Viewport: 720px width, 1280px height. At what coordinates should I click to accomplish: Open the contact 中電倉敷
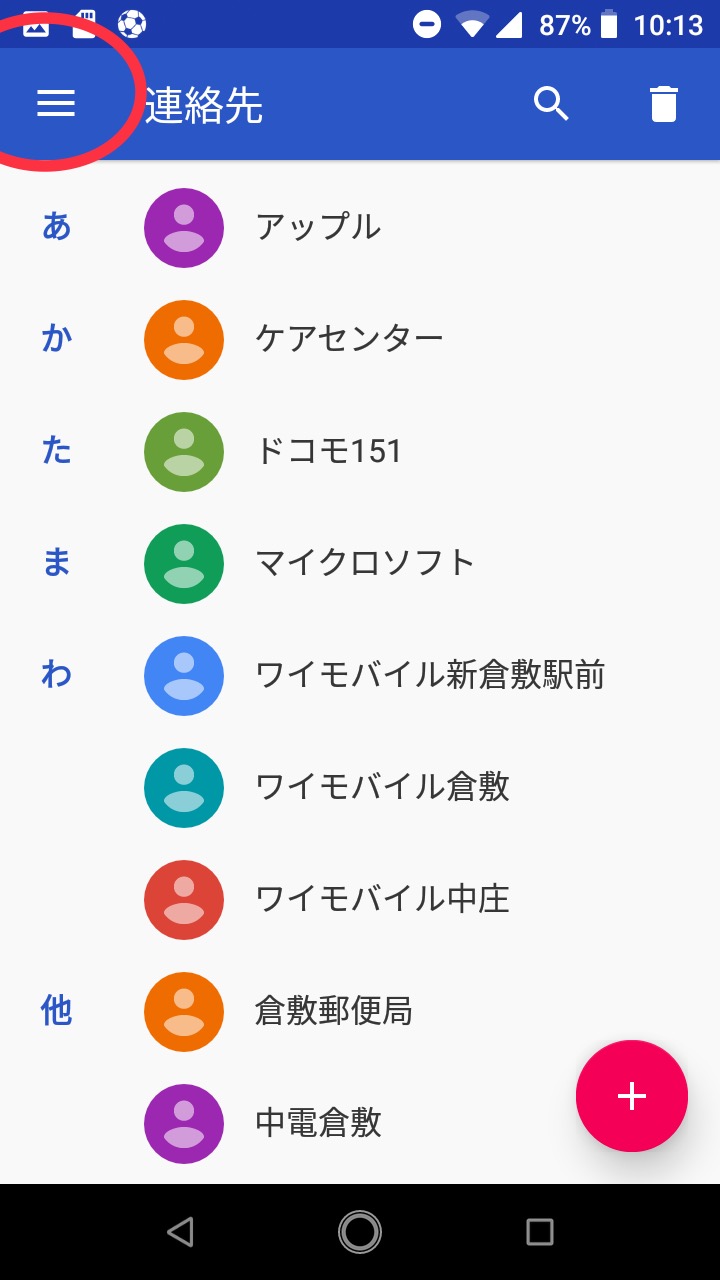[318, 1124]
